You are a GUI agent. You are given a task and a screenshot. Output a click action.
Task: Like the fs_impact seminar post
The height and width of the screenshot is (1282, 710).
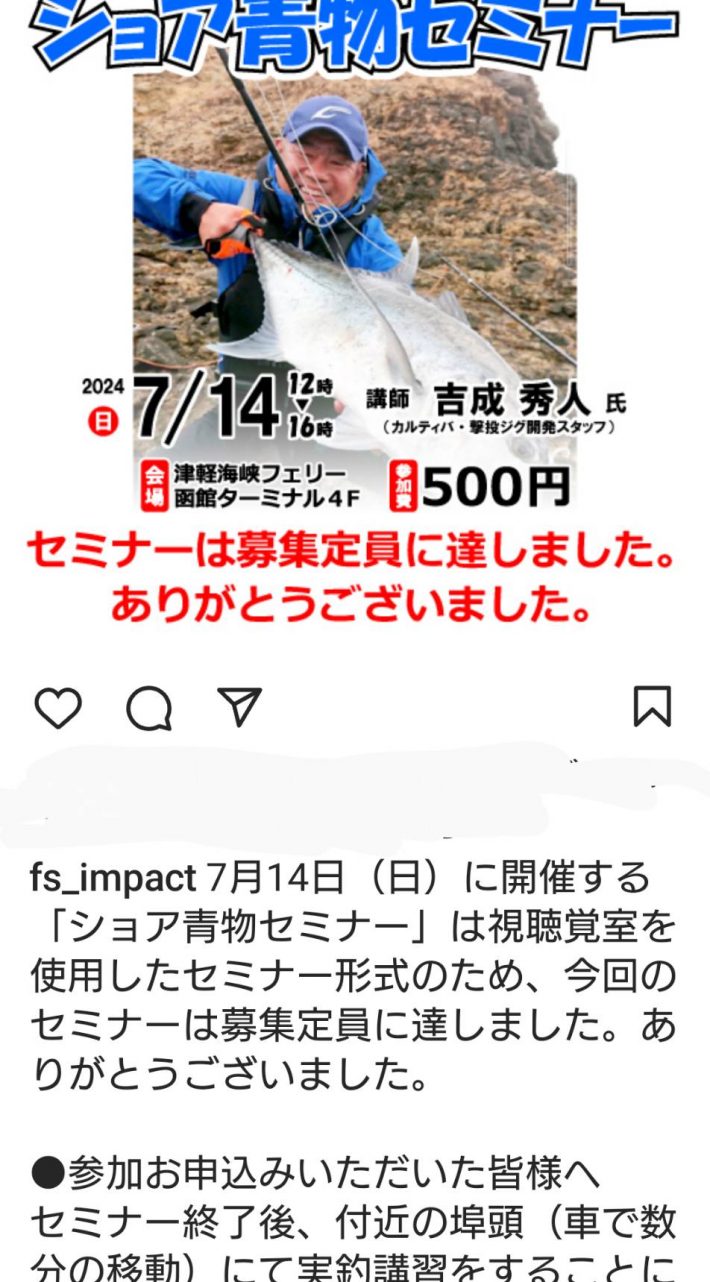coord(58,708)
